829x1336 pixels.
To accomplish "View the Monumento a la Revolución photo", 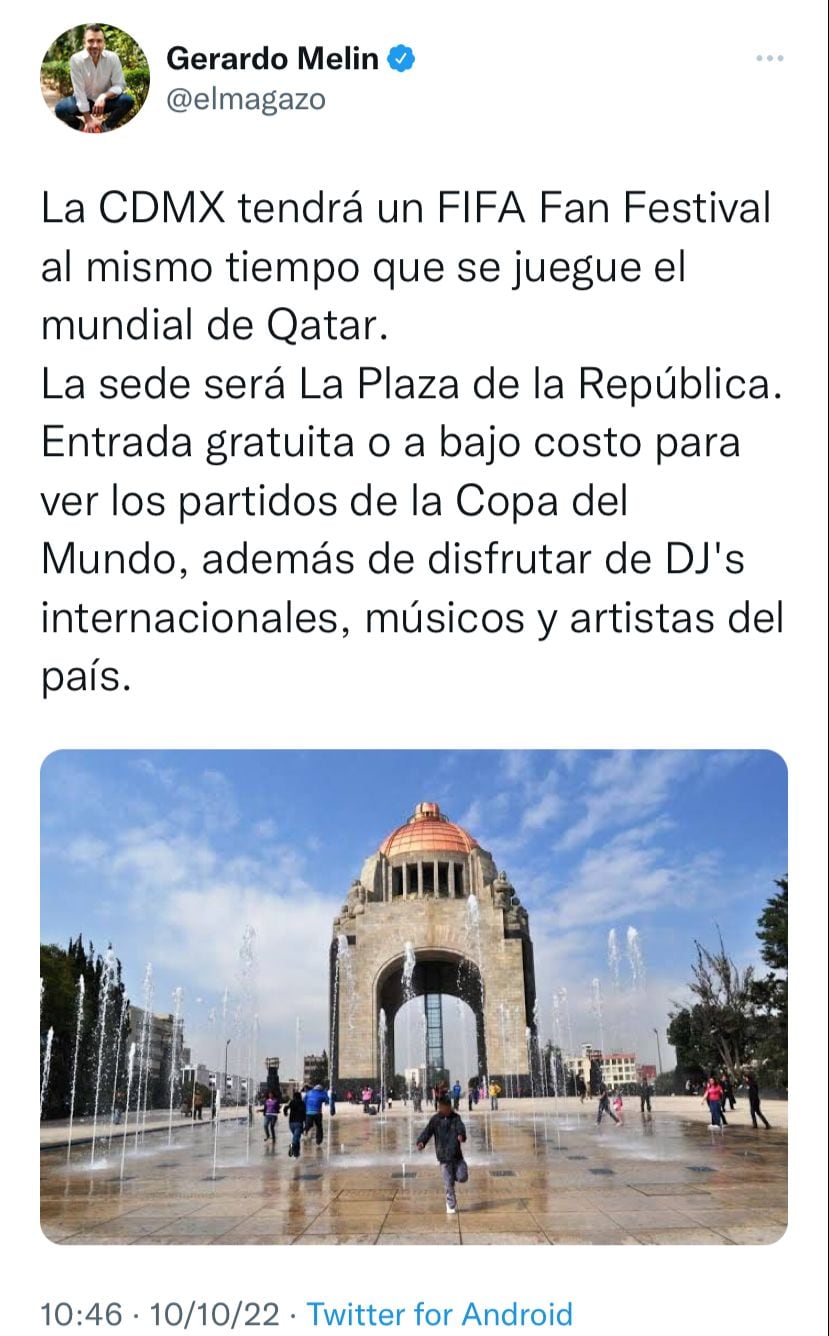I will tap(414, 996).
